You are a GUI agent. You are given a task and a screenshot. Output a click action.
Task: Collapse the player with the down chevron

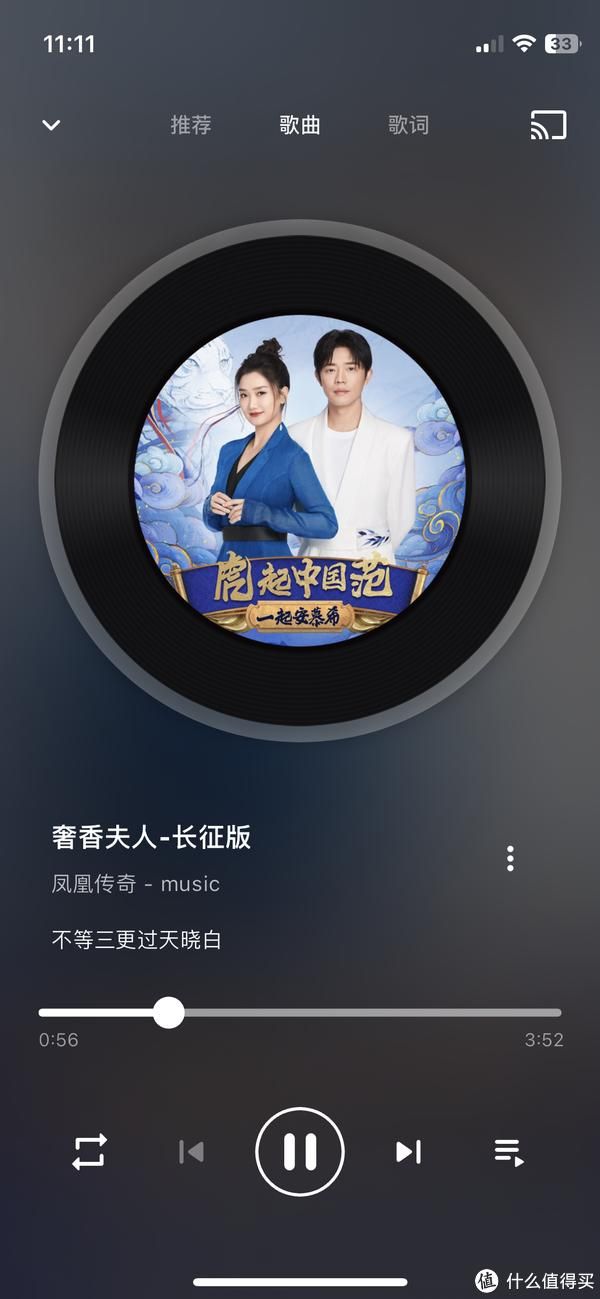tap(51, 125)
